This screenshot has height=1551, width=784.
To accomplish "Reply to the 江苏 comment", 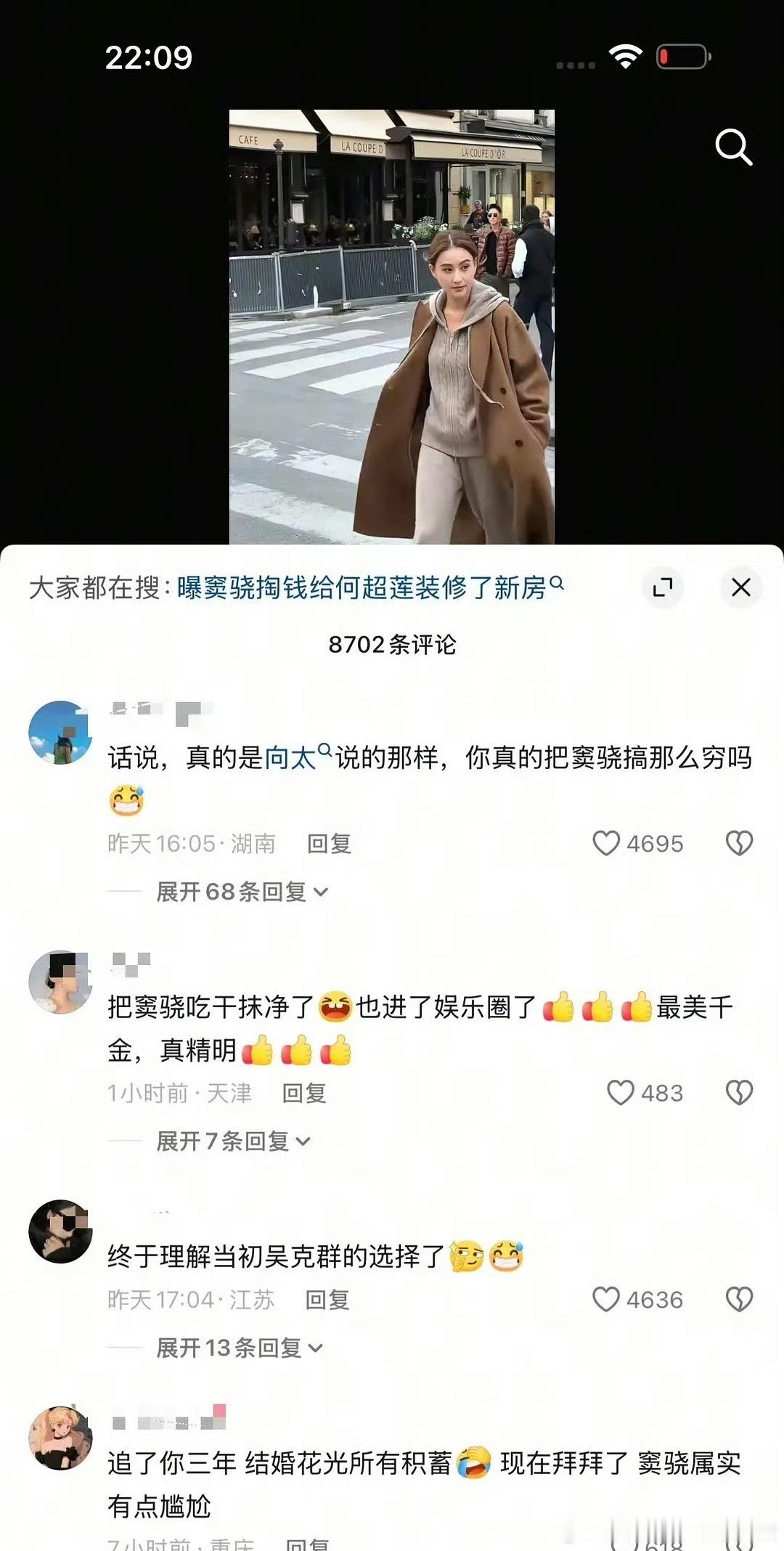I will pyautogui.click(x=327, y=1300).
